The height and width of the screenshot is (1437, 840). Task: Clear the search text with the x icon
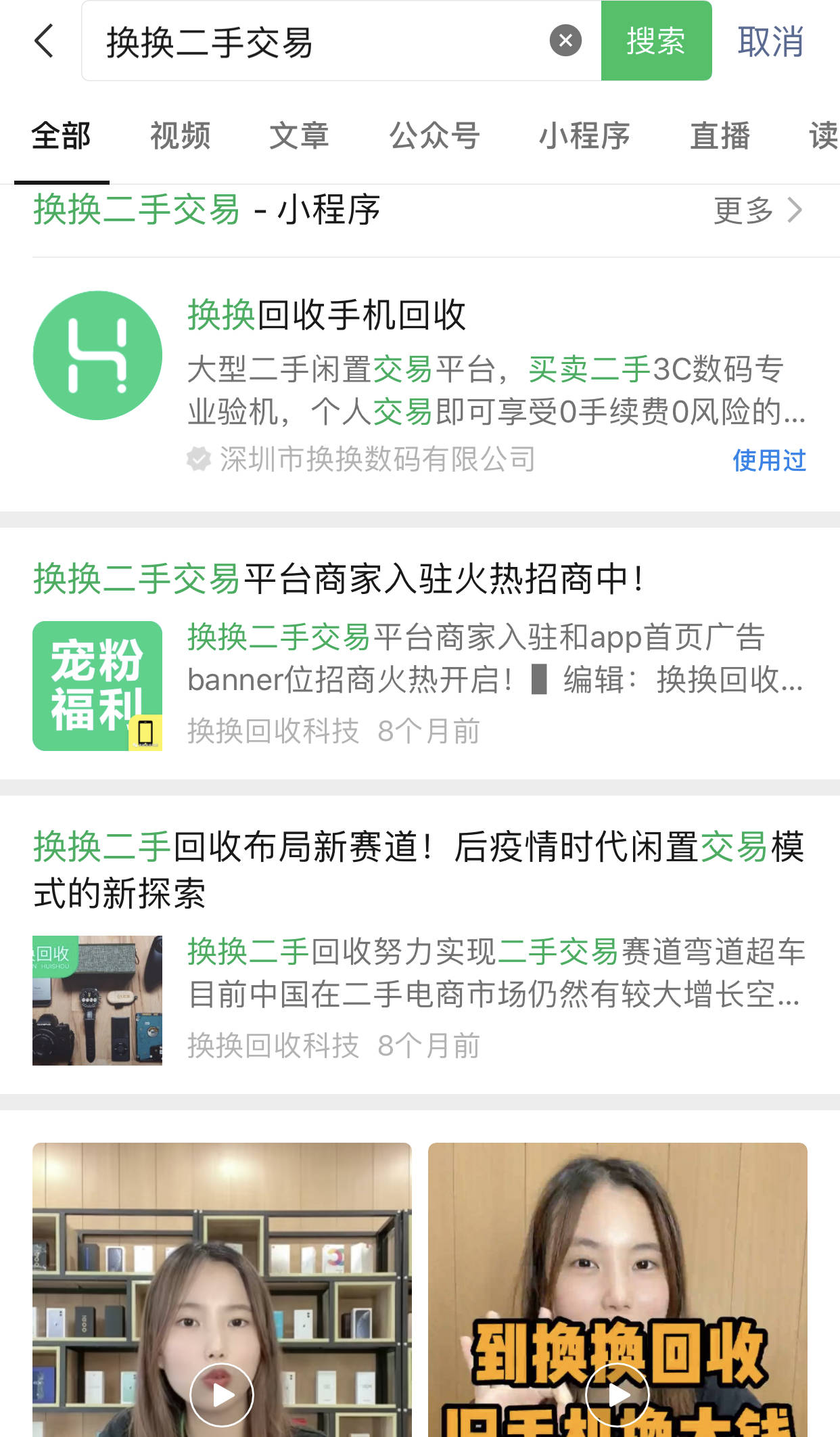[565, 41]
